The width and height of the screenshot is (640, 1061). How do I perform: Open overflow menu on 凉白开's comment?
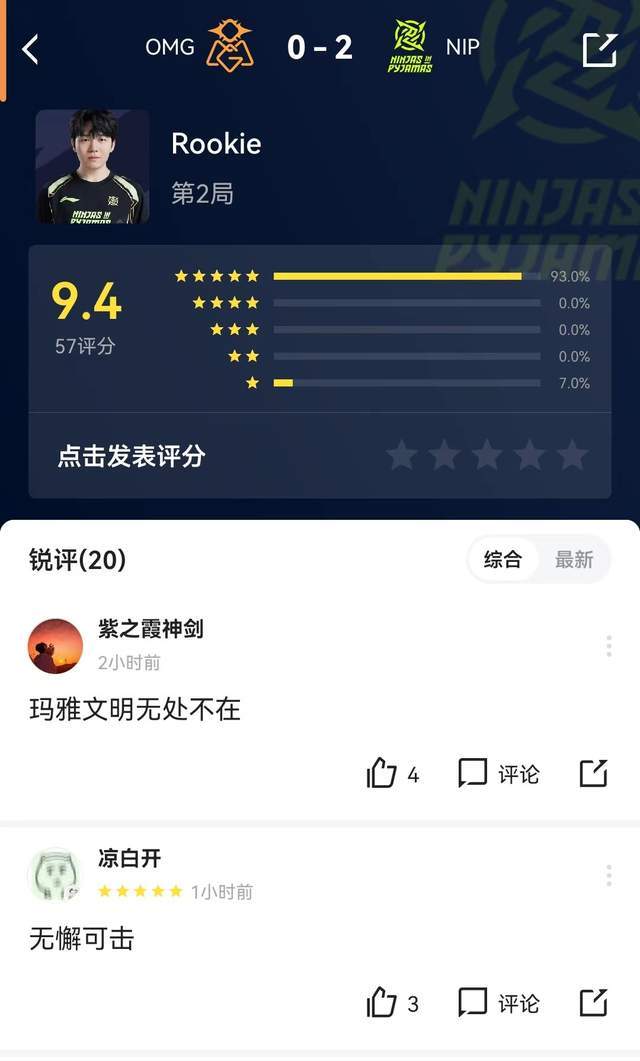point(608,876)
